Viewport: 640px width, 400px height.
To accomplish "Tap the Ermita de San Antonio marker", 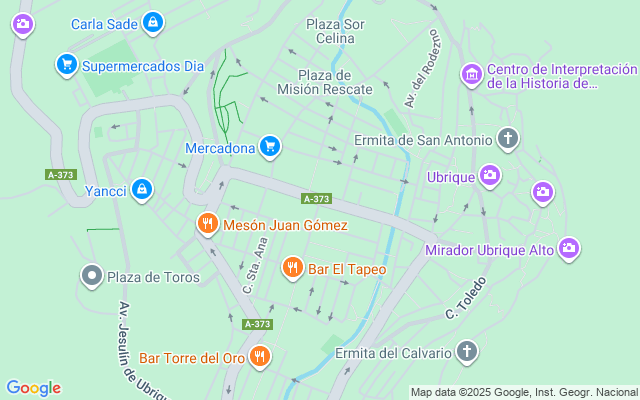I will [508, 140].
